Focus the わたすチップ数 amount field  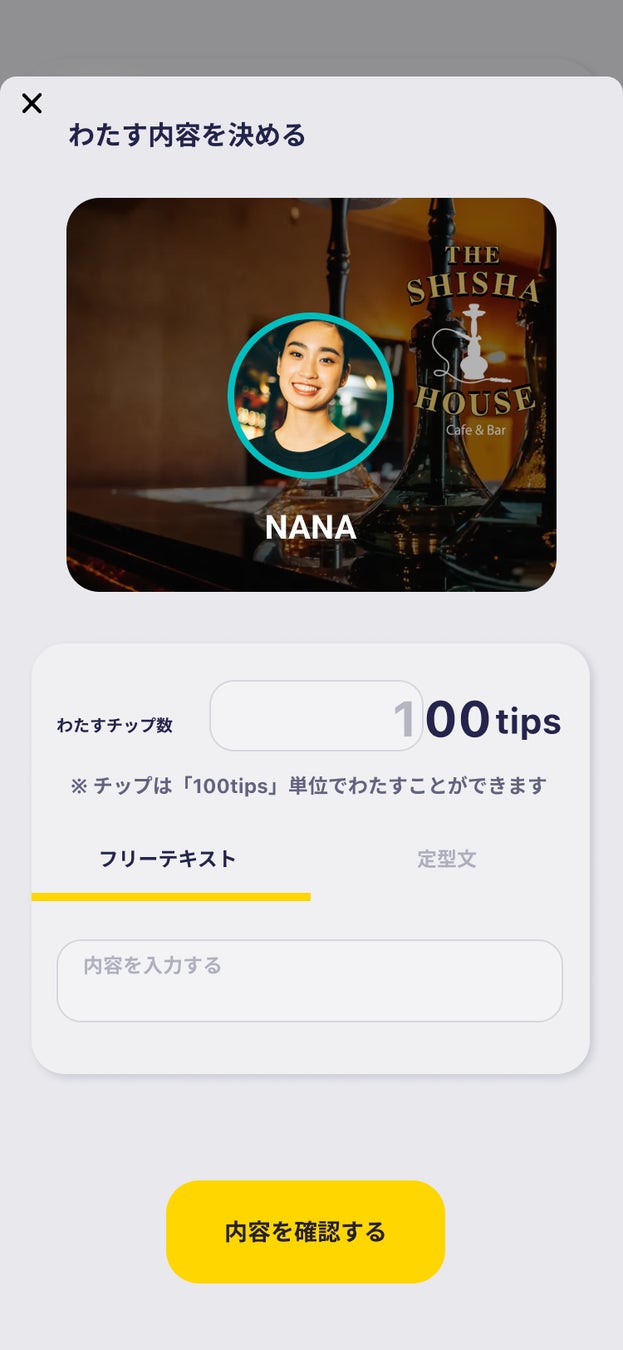point(316,716)
